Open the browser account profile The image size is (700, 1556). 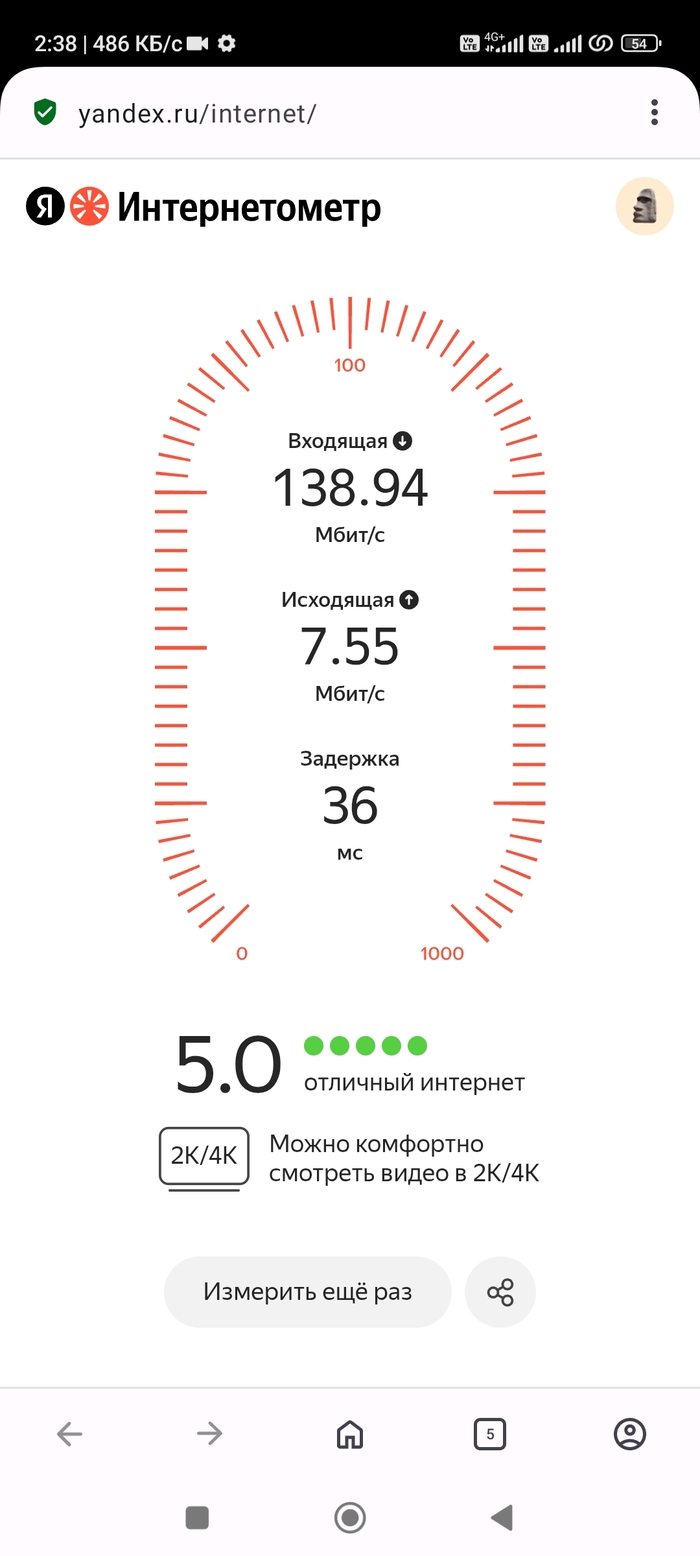(629, 1435)
